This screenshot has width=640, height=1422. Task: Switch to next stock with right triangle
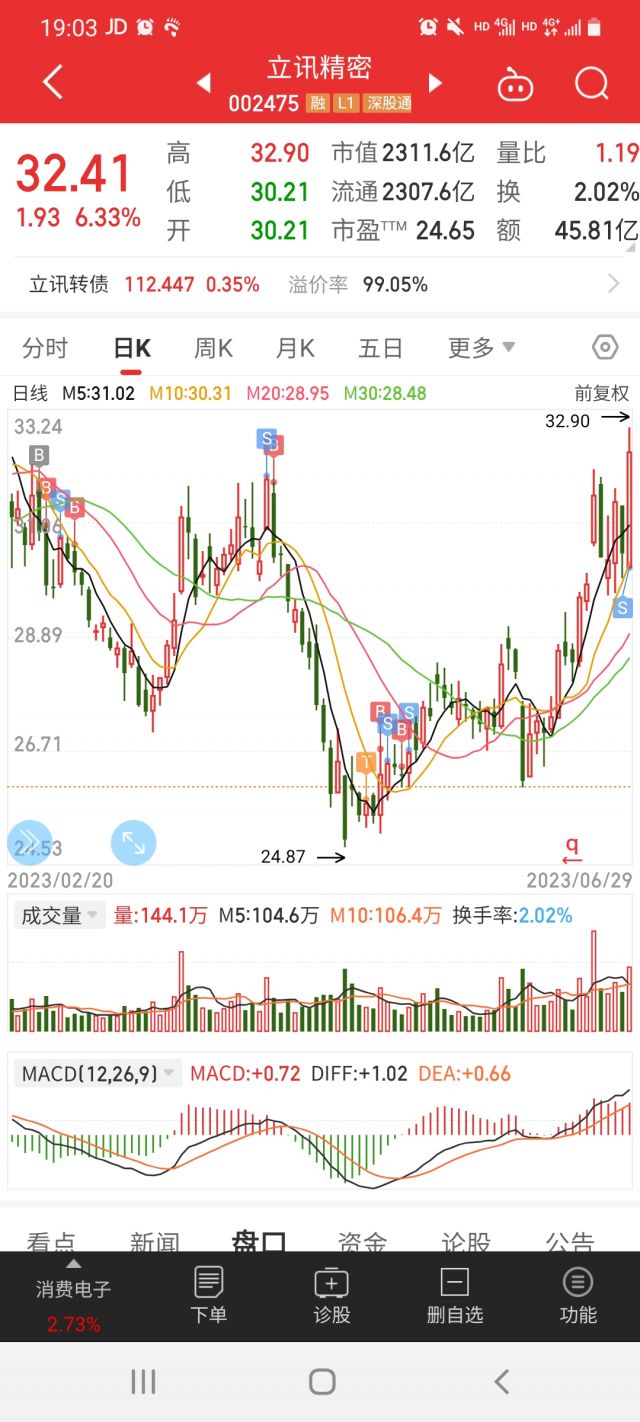pyautogui.click(x=435, y=82)
